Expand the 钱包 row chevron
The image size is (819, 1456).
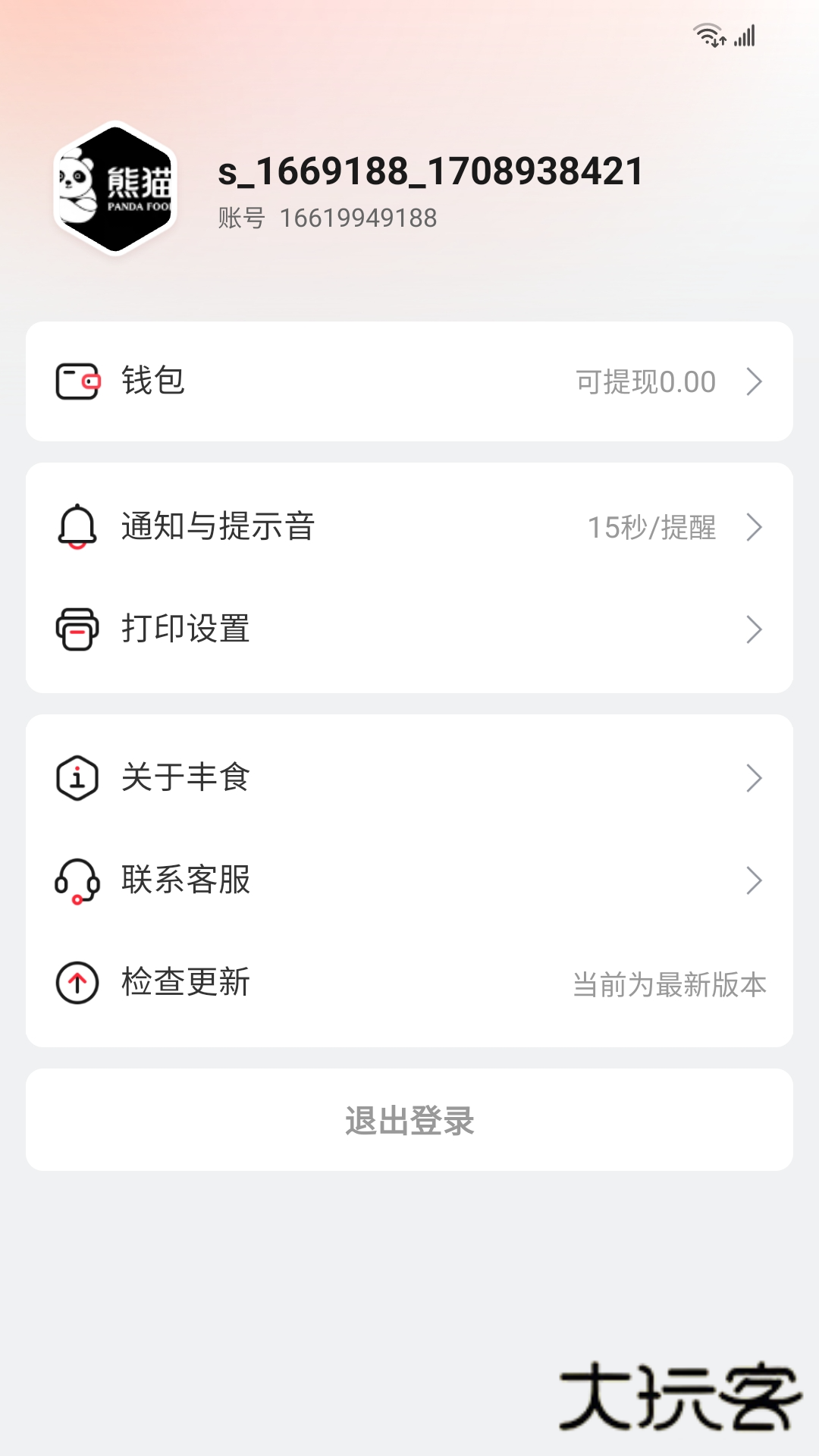point(754,381)
